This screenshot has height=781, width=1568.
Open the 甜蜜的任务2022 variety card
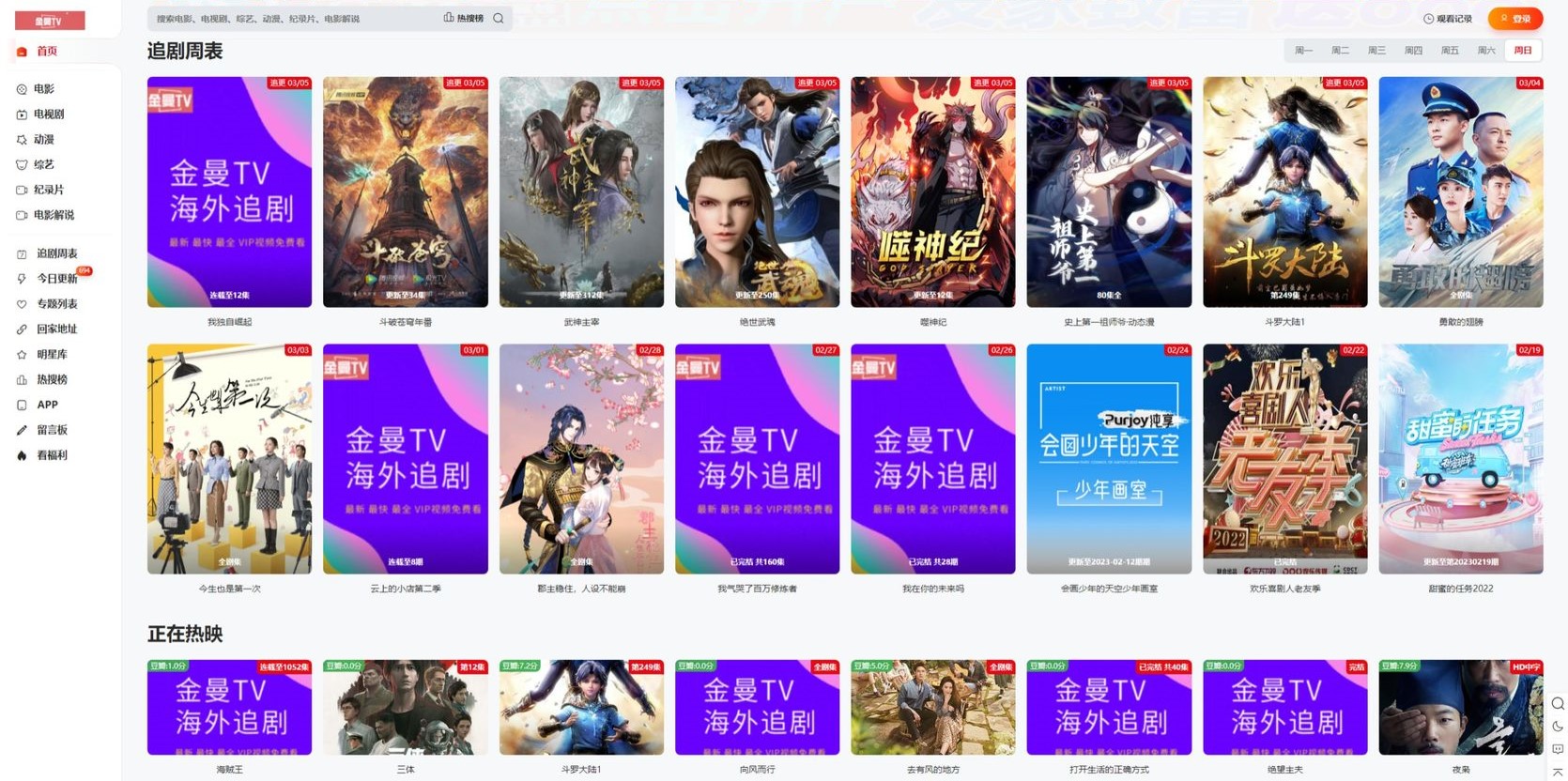click(1460, 459)
